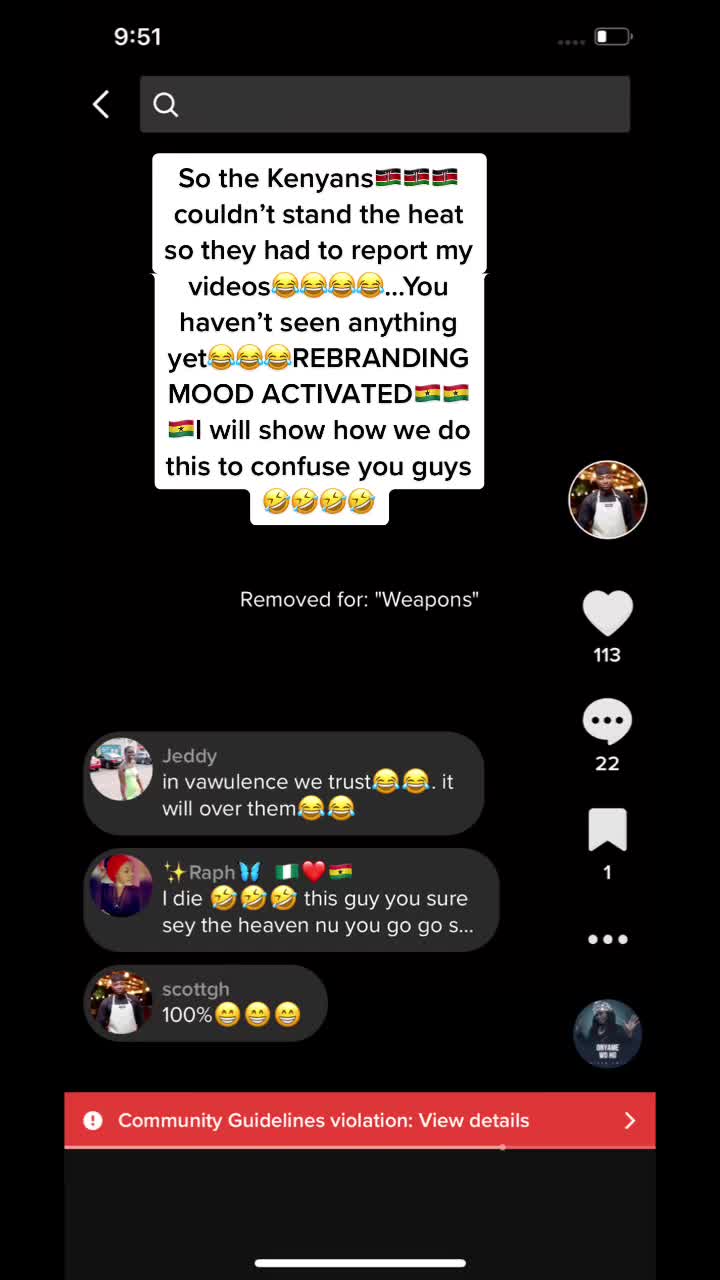
Task: Open Jeddy's comment
Action: point(284,783)
